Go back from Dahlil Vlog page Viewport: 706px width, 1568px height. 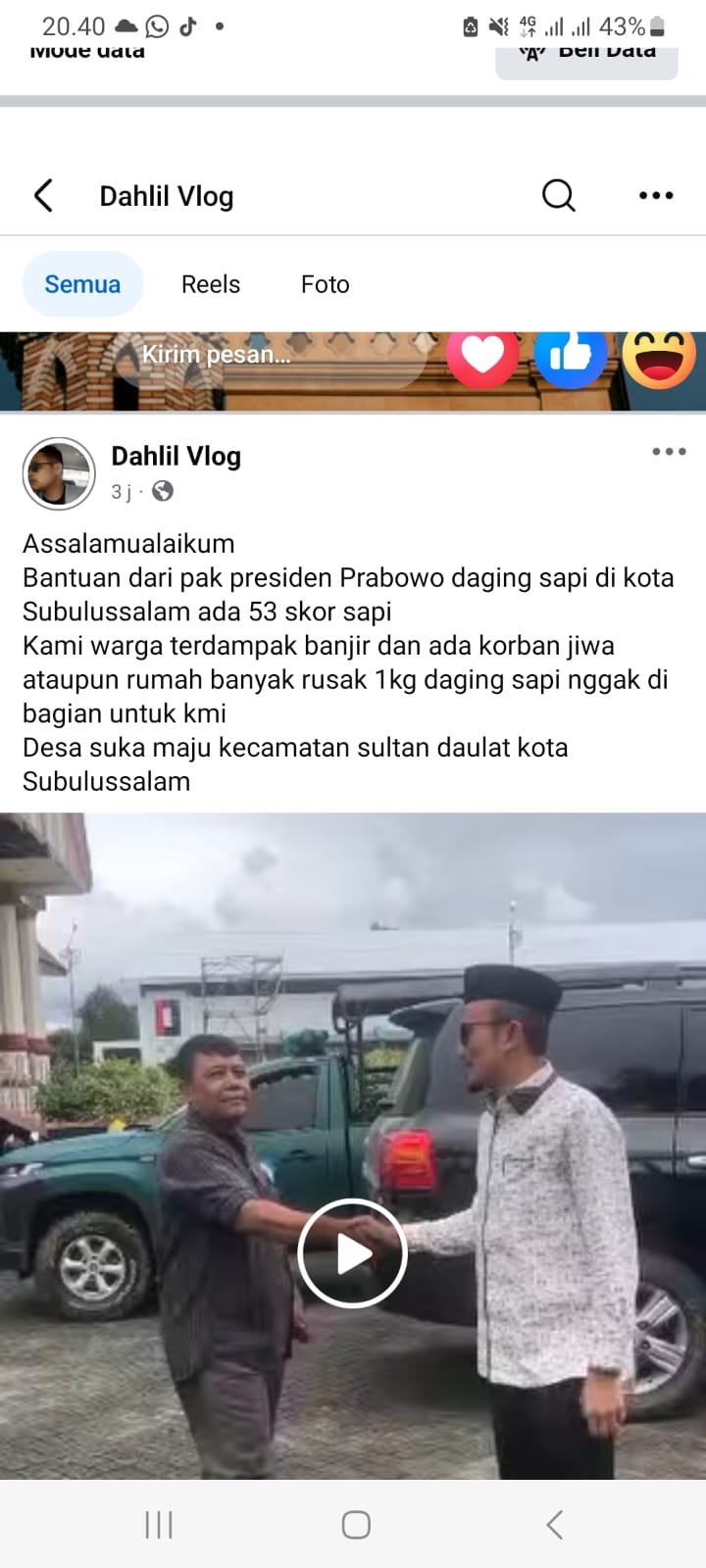click(43, 196)
